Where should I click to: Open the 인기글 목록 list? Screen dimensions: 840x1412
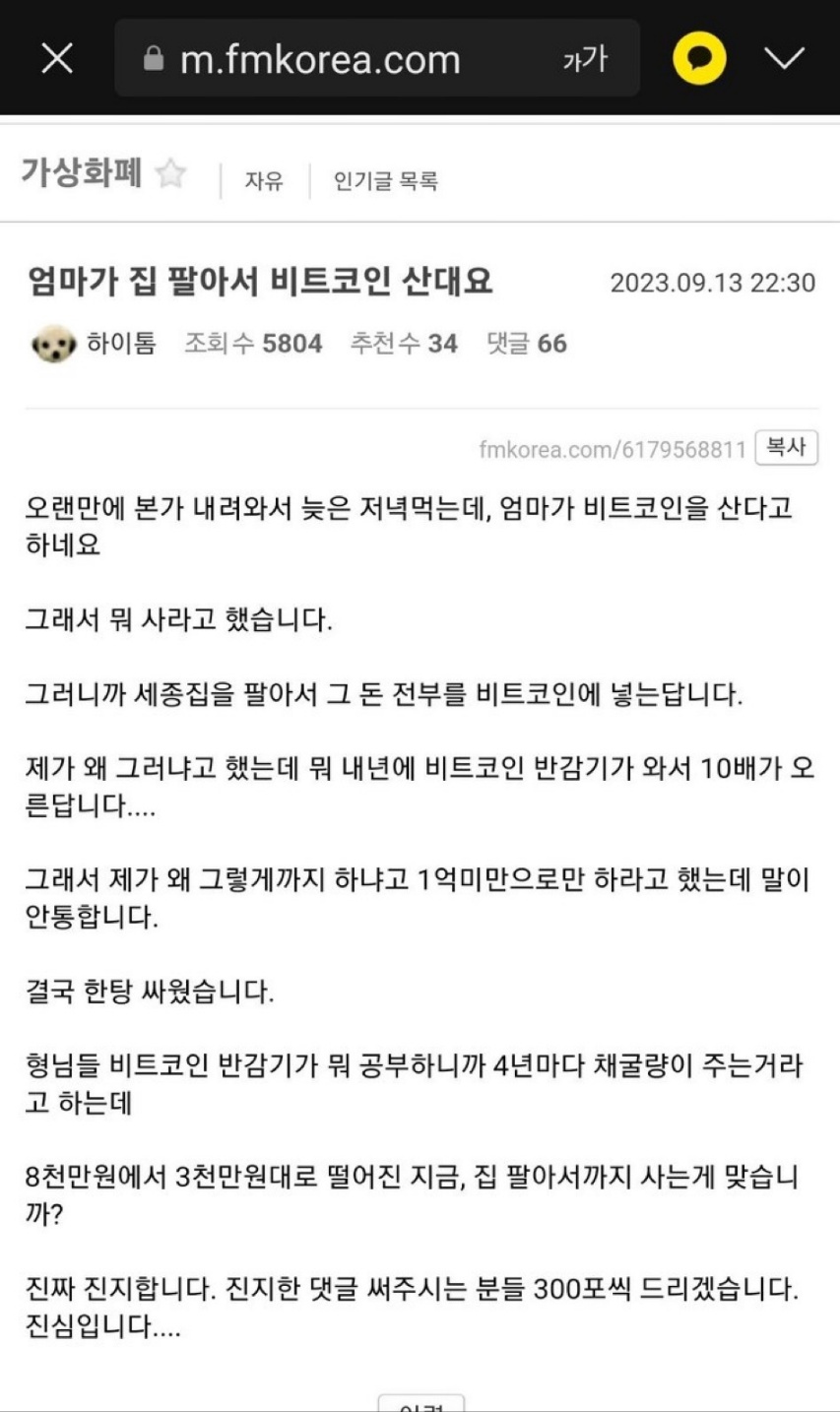(385, 181)
